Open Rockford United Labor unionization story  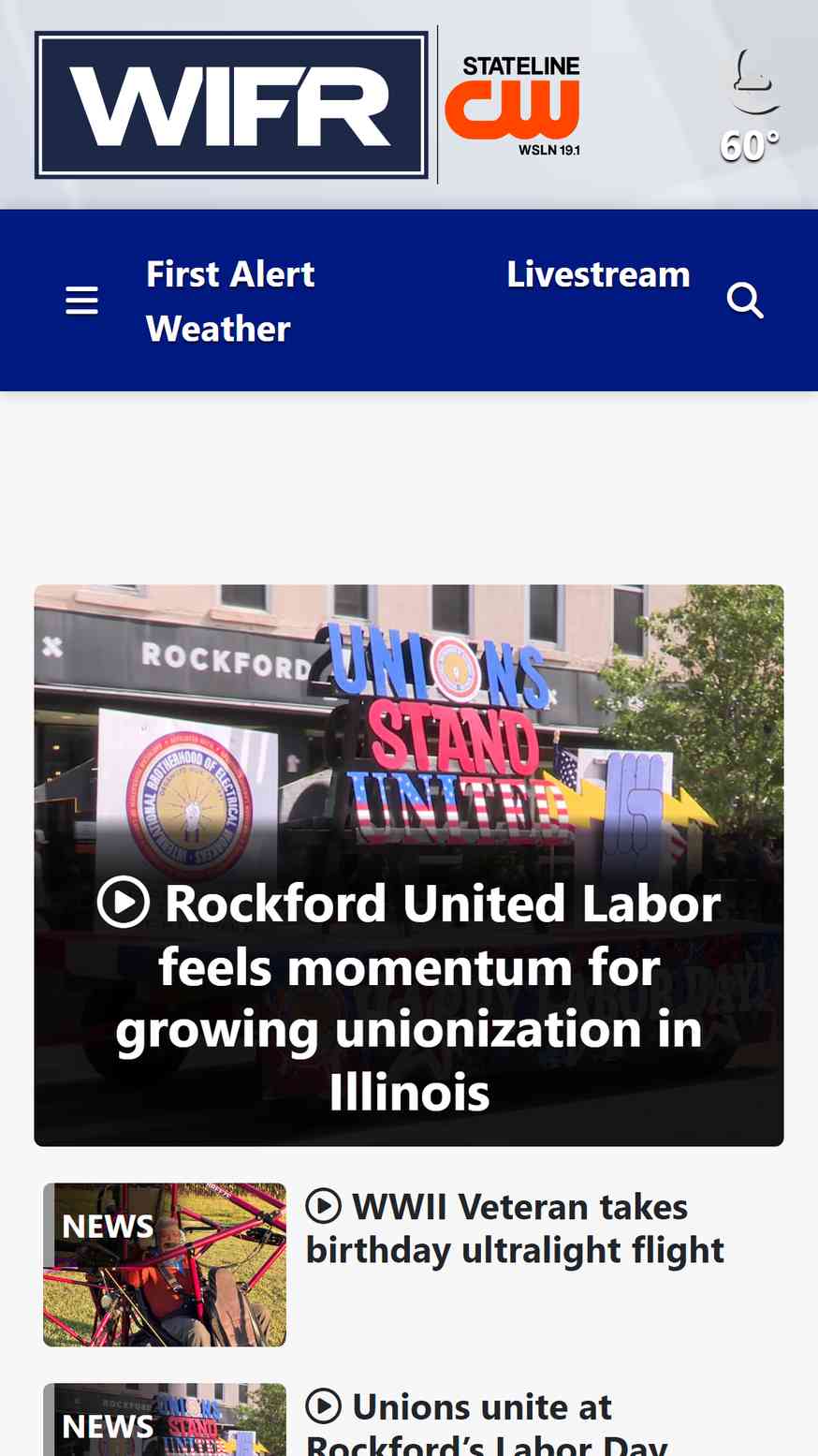point(409,996)
